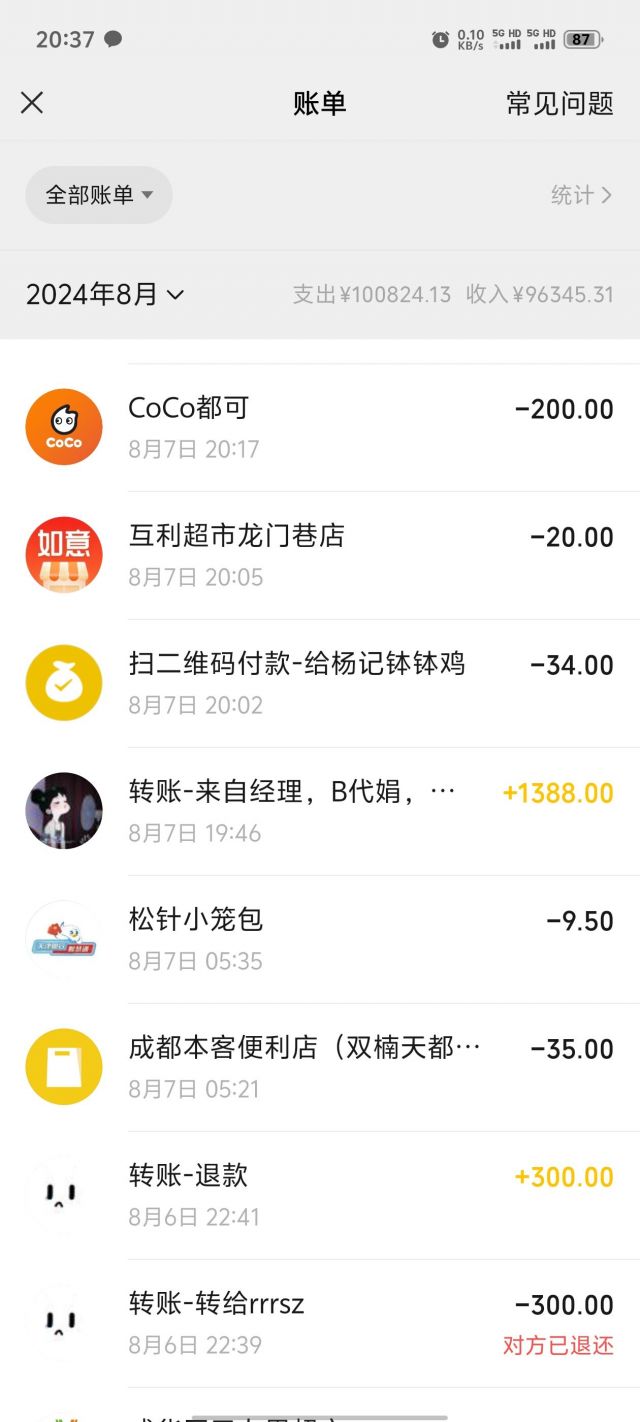Open the 成都本客便利店 transaction
Viewport: 640px width, 1422px height.
point(320,1067)
